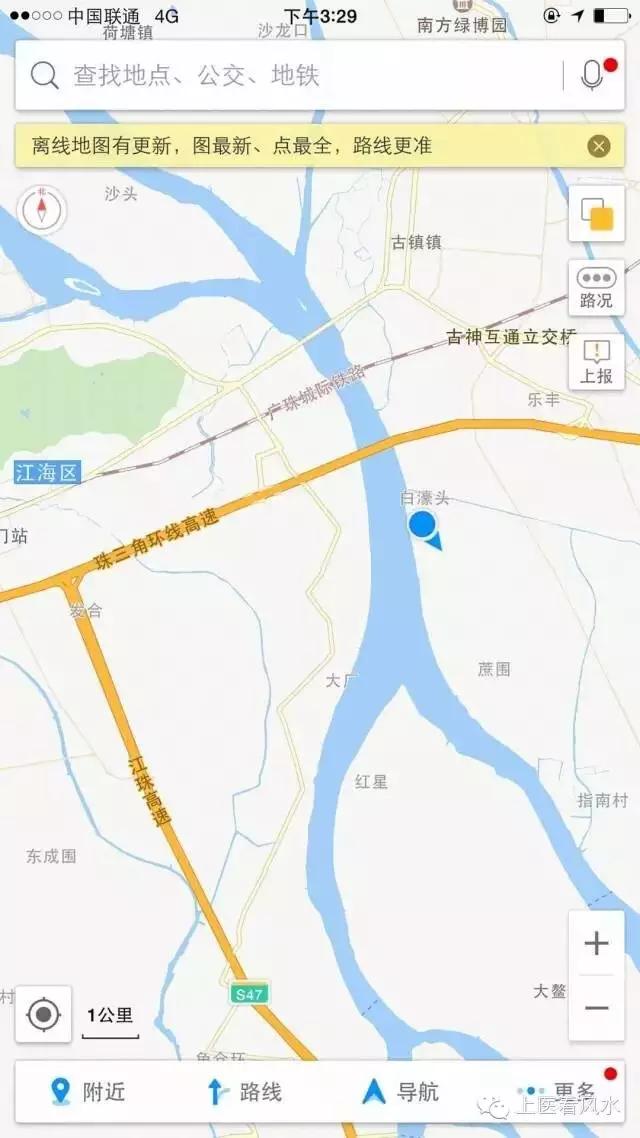Image resolution: width=640 pixels, height=1138 pixels.
Task: Open the 更多 more menu
Action: click(x=560, y=1090)
